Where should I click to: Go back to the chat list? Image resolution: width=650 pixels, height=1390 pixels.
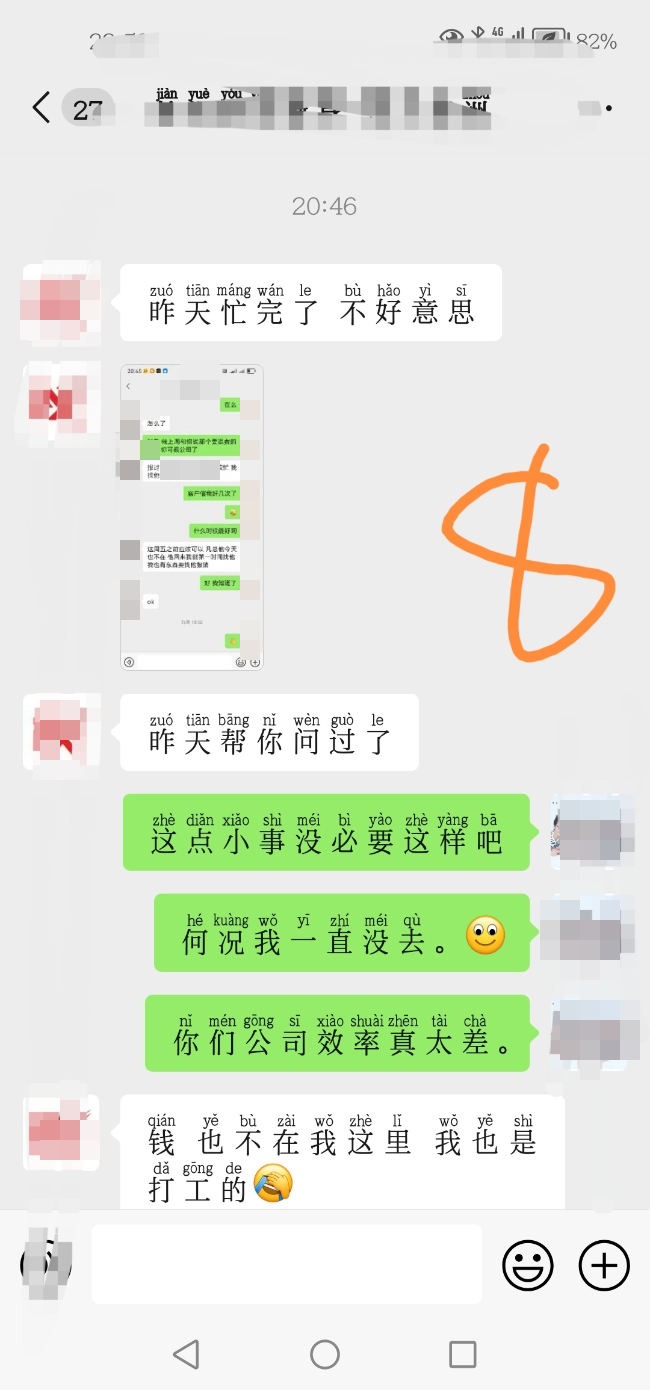click(41, 107)
